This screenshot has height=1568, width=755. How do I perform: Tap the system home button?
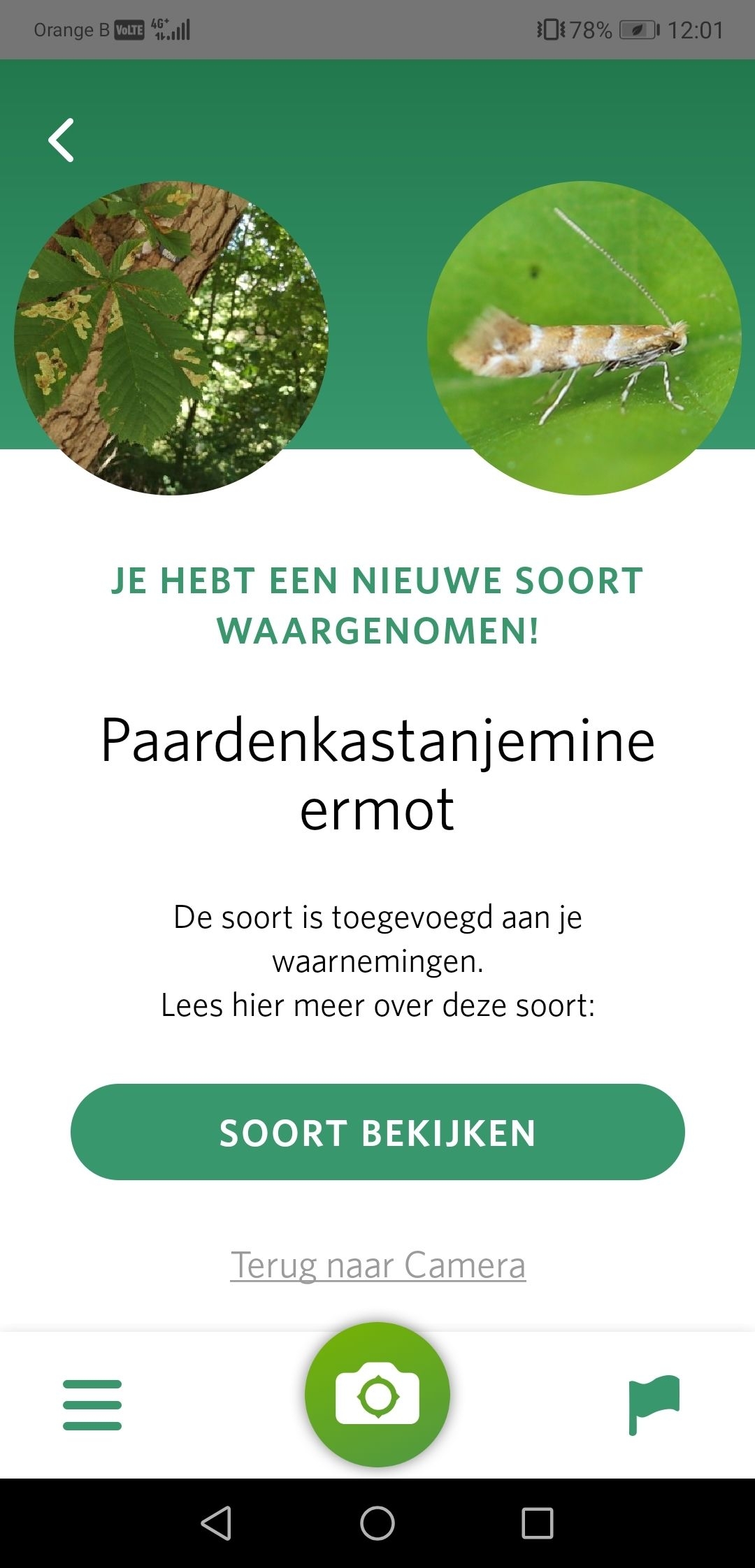click(377, 1523)
